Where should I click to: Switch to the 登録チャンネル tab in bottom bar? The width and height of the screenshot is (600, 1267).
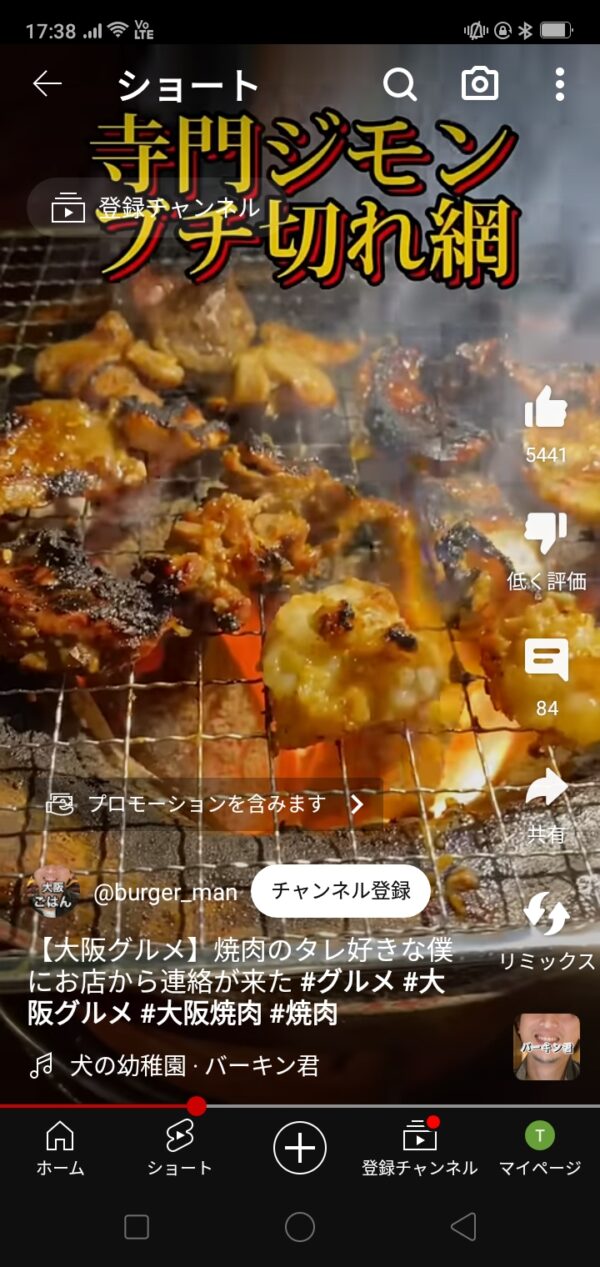pyautogui.click(x=420, y=1147)
